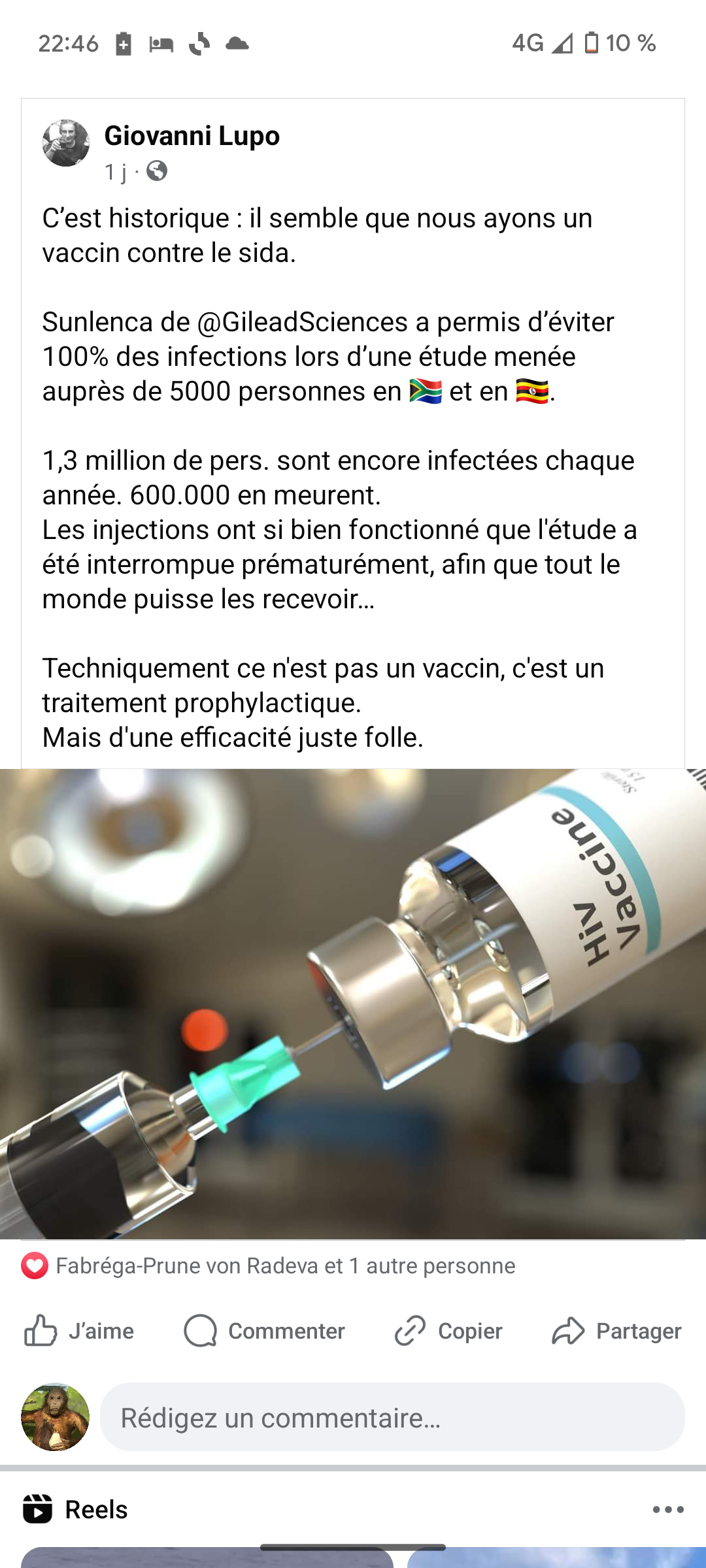
Task: Open Giovanni Lupo's profile picture
Action: click(65, 143)
